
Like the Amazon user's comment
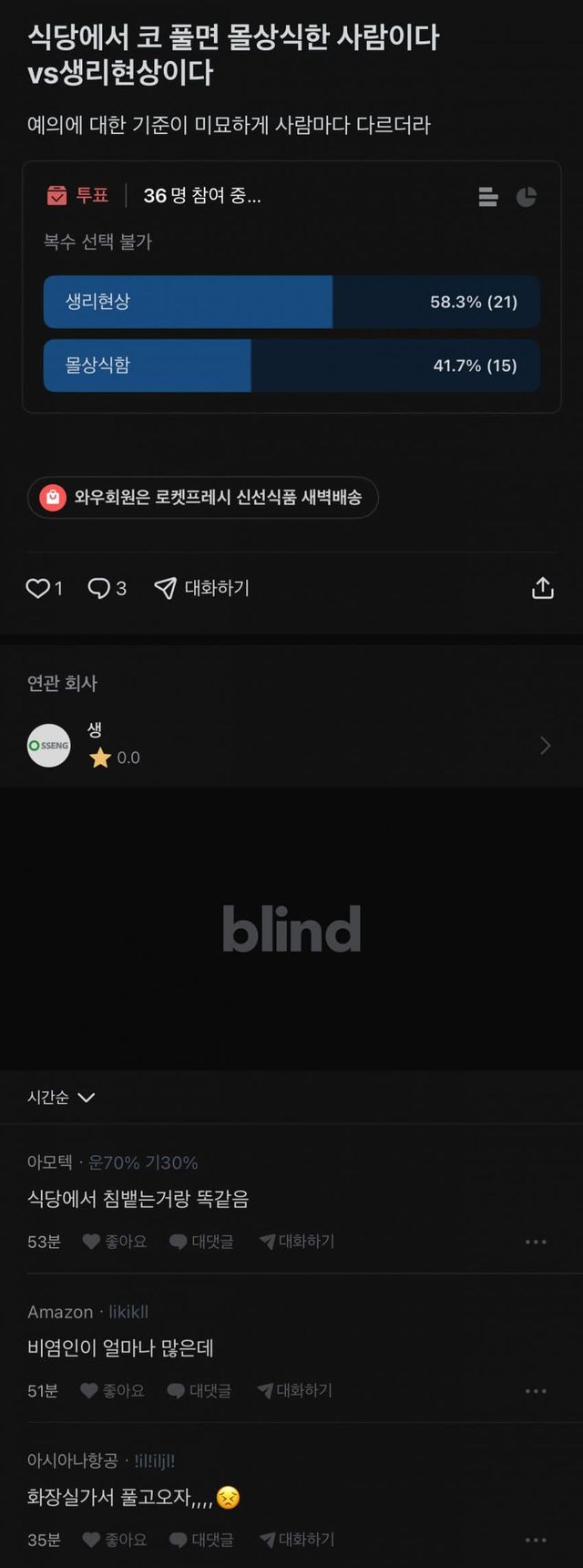click(113, 1391)
